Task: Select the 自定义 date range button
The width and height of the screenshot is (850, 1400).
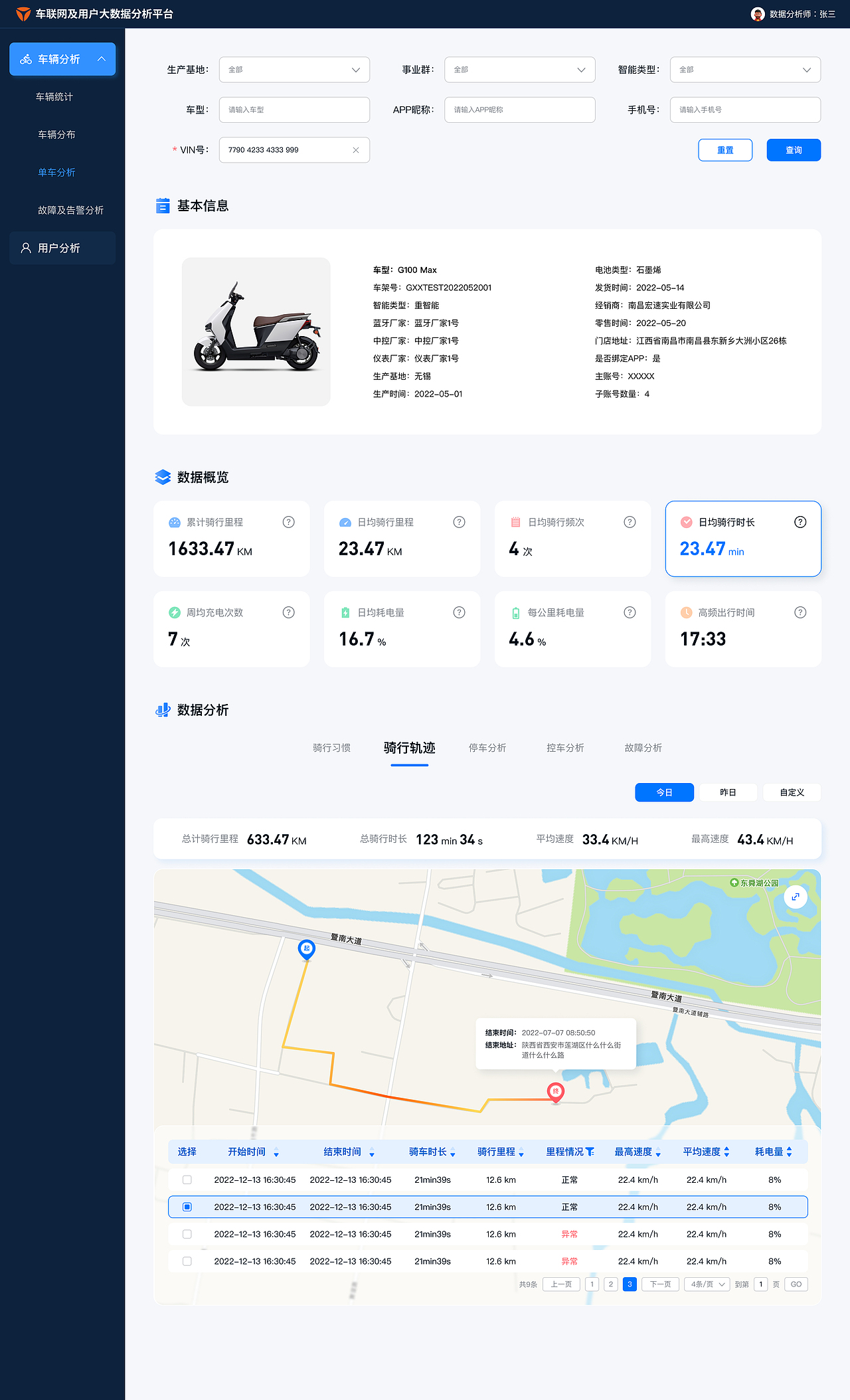Action: [791, 792]
